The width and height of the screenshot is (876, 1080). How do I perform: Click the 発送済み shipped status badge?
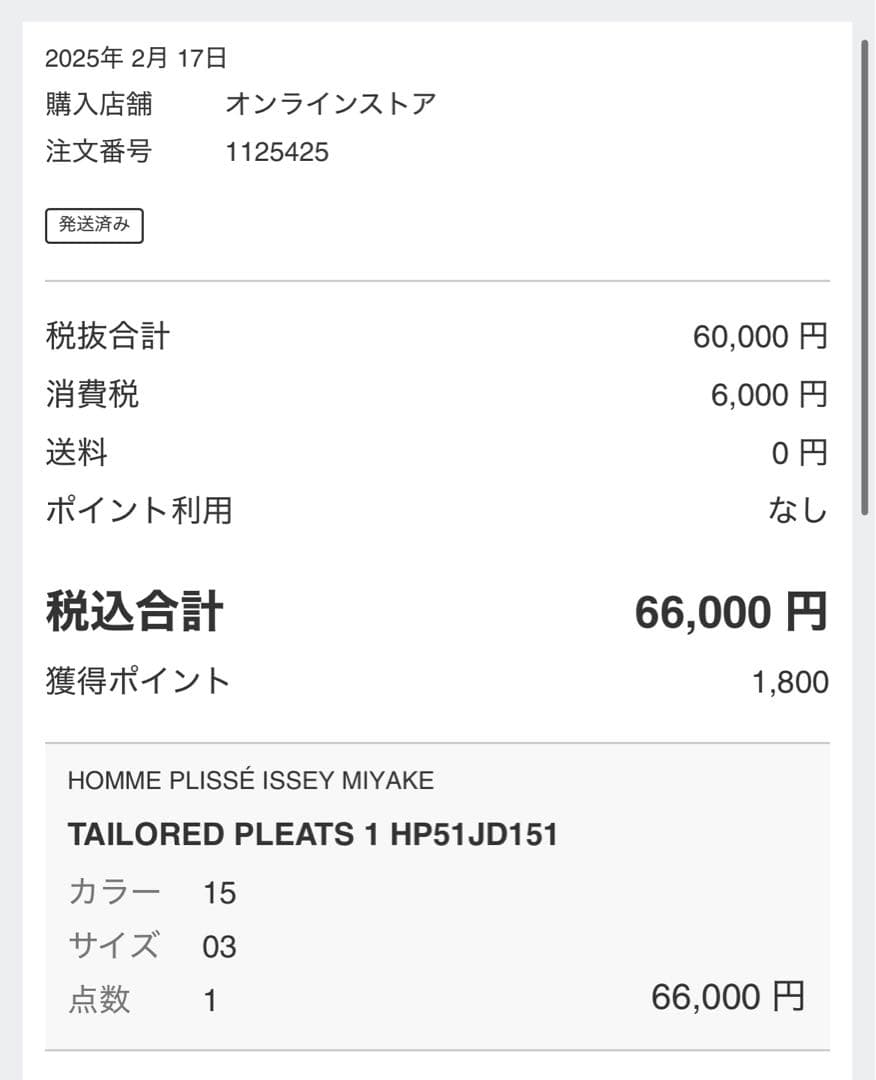[x=94, y=226]
